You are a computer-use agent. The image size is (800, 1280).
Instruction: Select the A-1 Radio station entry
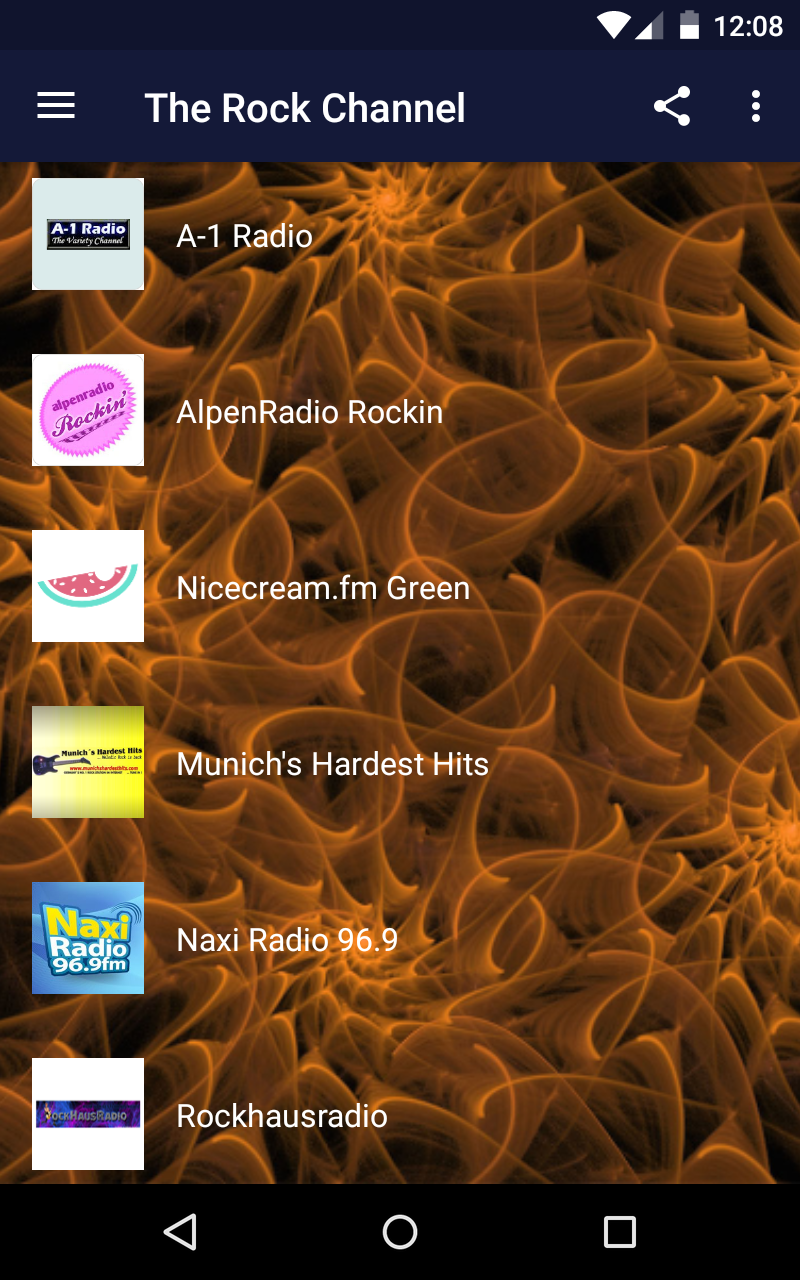(x=300, y=234)
